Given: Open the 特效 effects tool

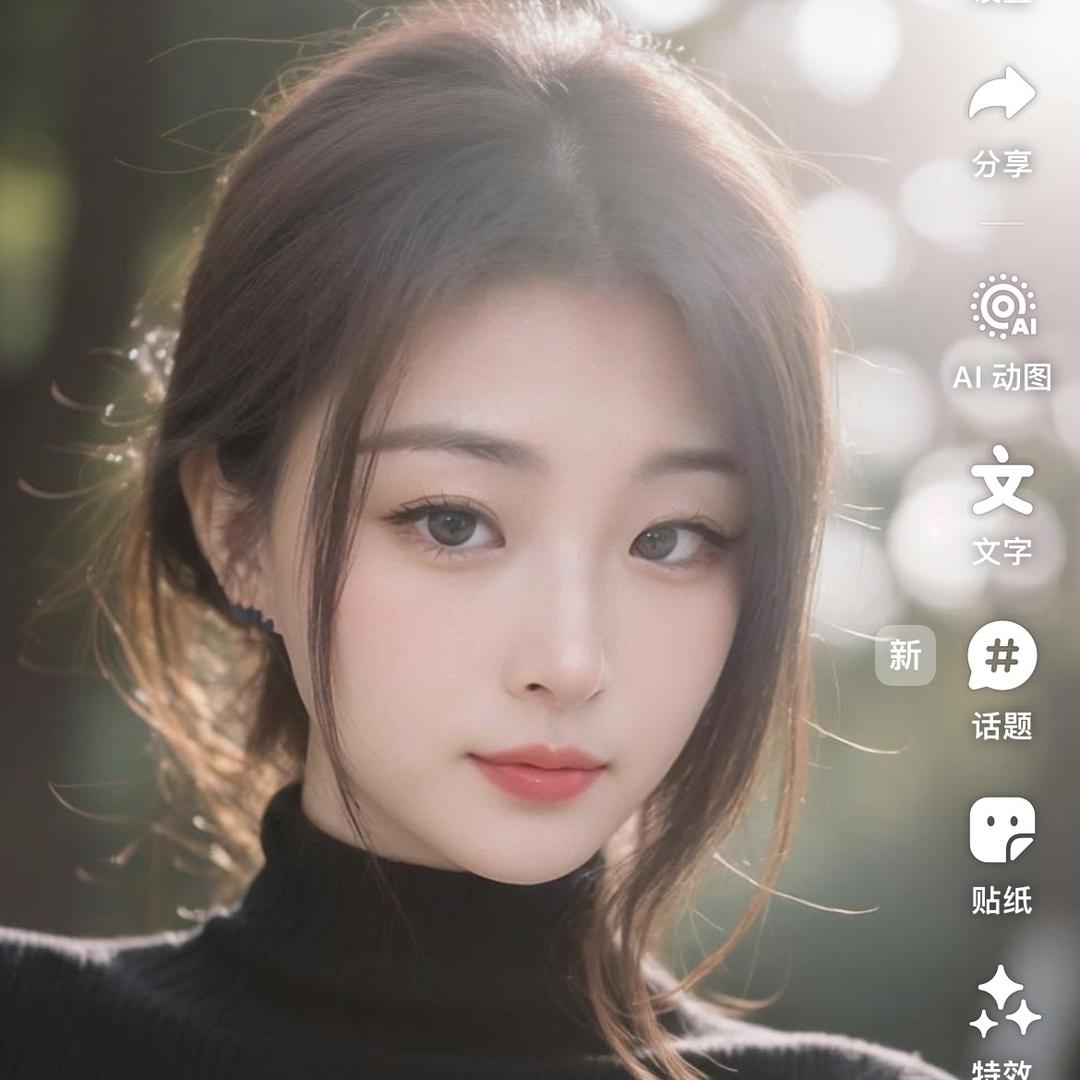Looking at the screenshot, I should pyautogui.click(x=1003, y=1003).
